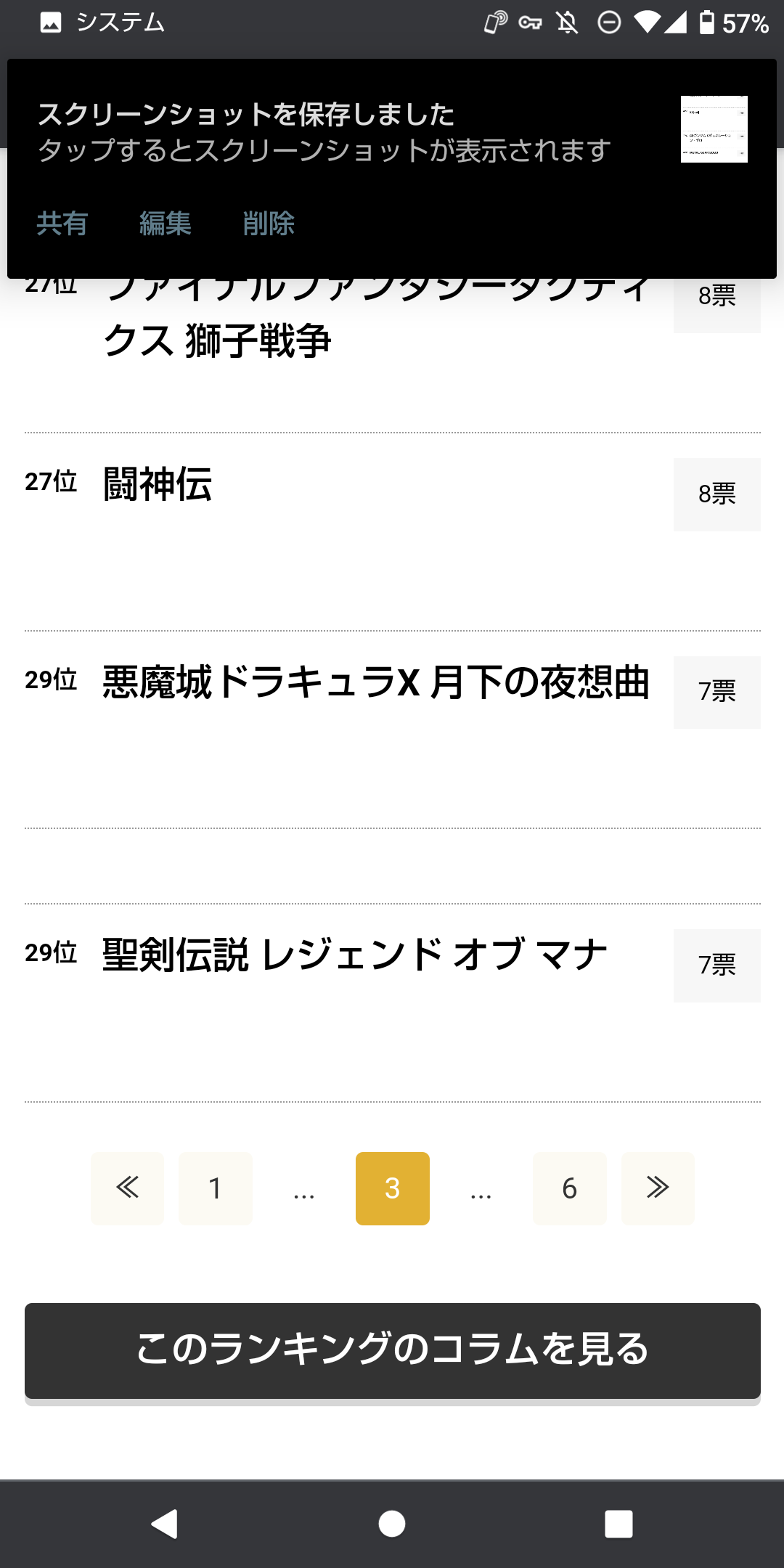Jump to the first page arrow
The width and height of the screenshot is (784, 1568).
[128, 1188]
